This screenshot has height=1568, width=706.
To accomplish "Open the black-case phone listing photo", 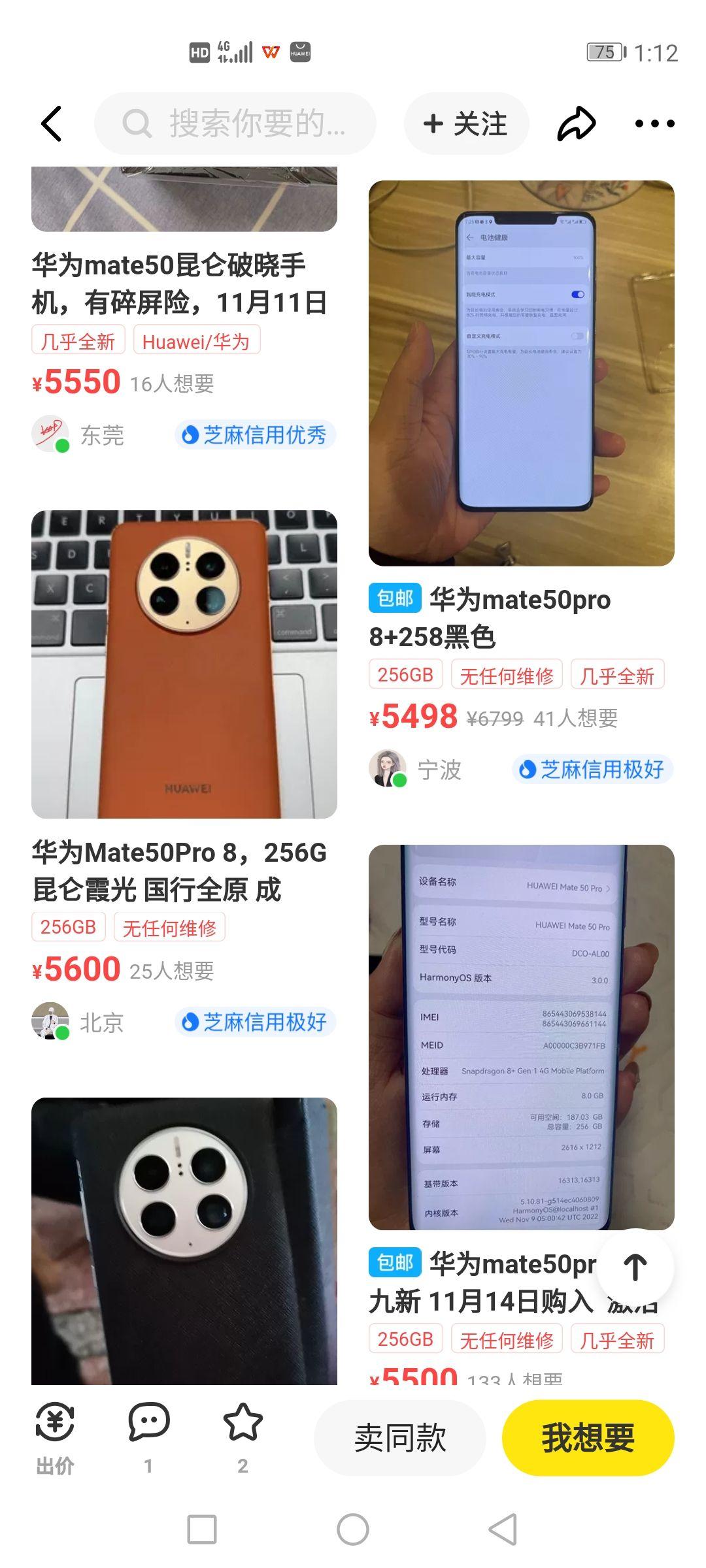I will click(184, 1240).
